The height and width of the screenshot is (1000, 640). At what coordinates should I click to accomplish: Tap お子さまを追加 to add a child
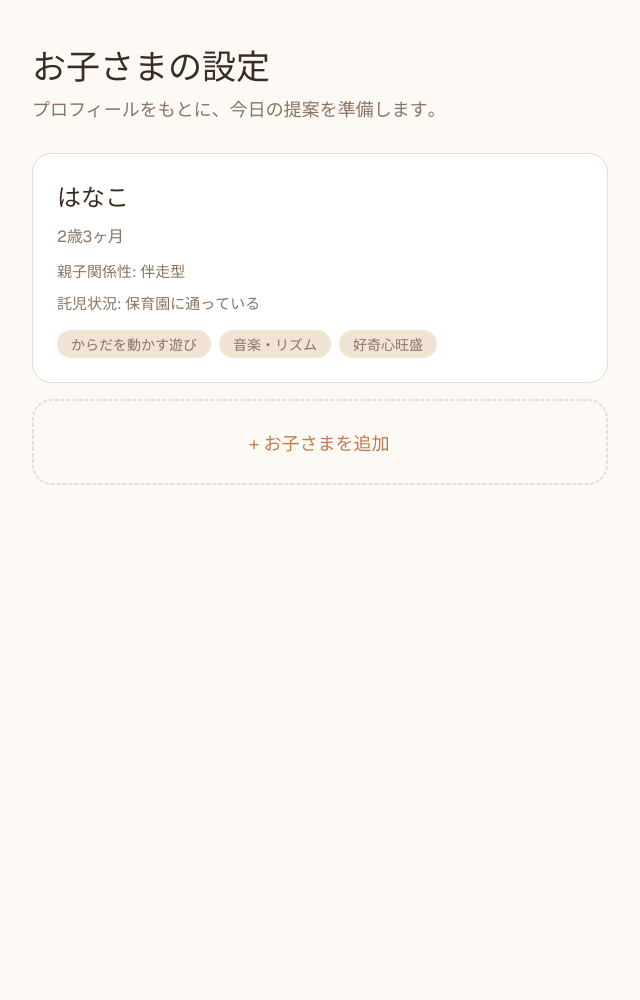coord(320,443)
